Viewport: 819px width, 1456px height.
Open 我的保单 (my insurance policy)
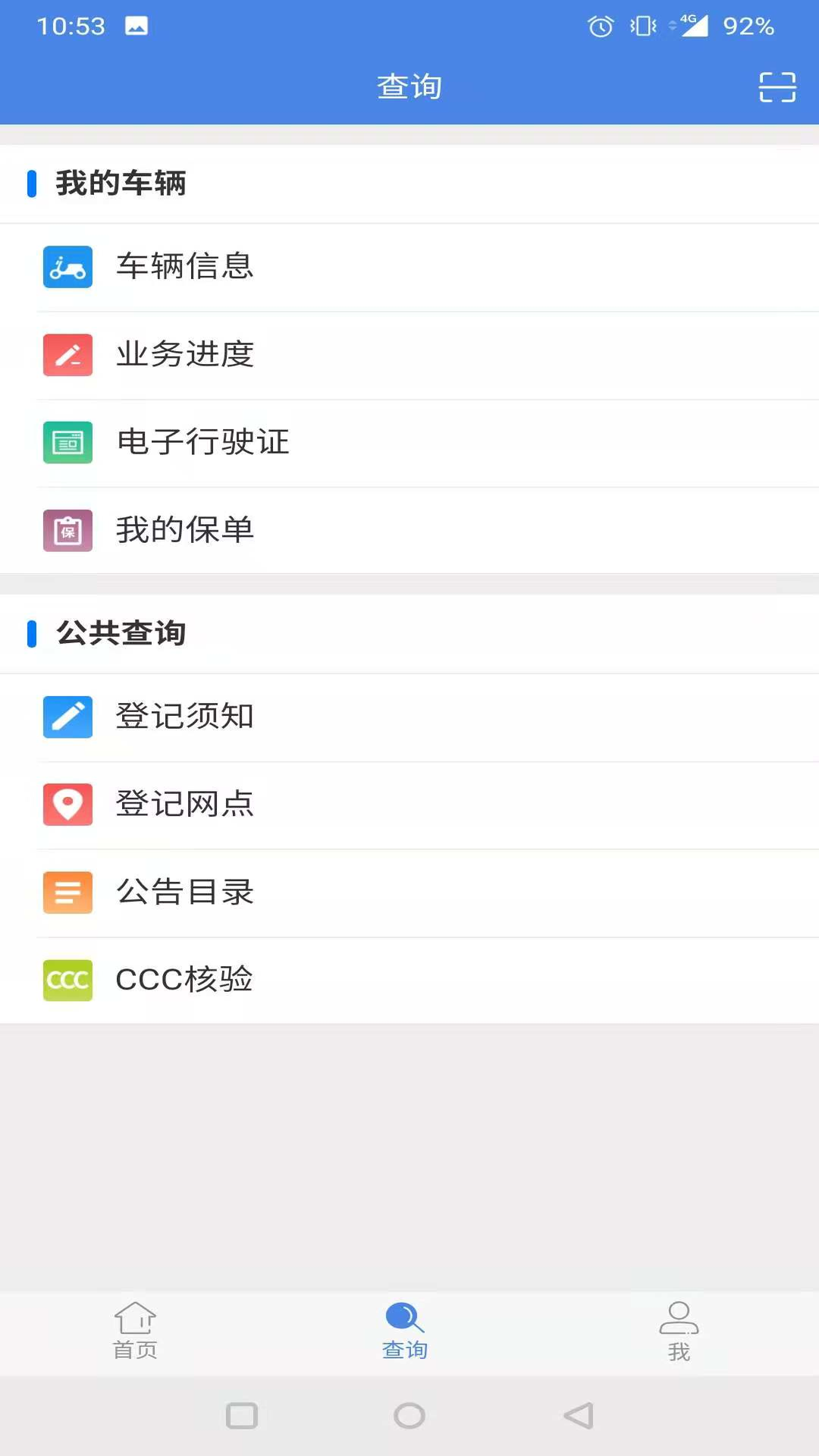pyautogui.click(x=185, y=530)
